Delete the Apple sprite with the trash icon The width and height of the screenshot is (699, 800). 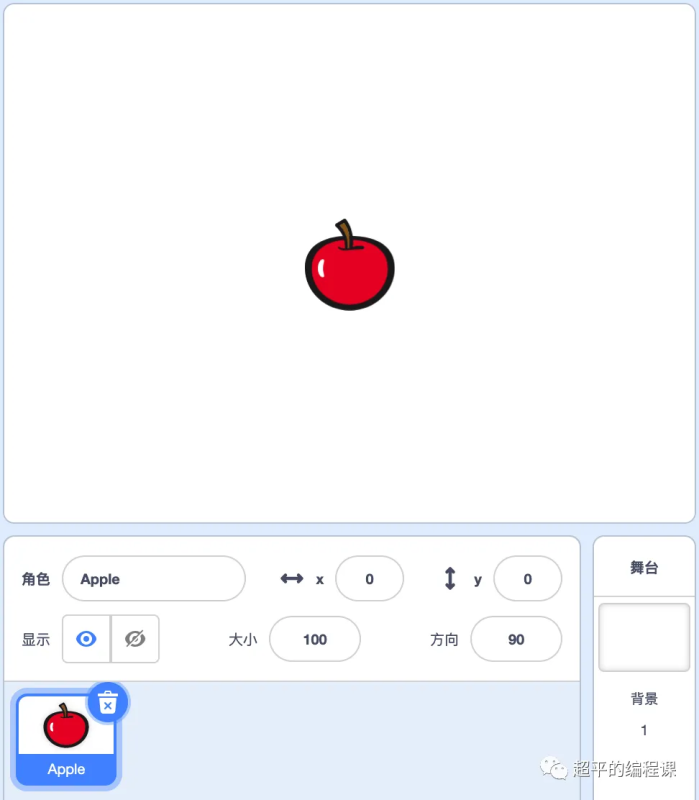(x=108, y=702)
